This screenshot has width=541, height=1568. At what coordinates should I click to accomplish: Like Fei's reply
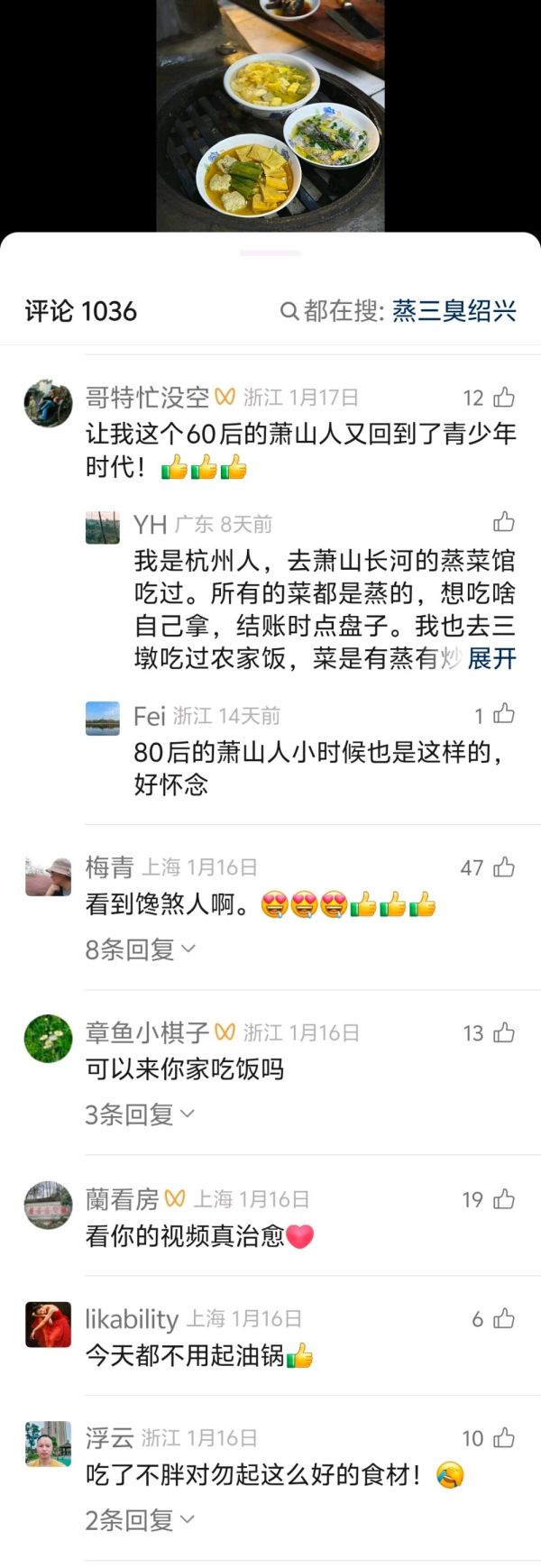504,715
